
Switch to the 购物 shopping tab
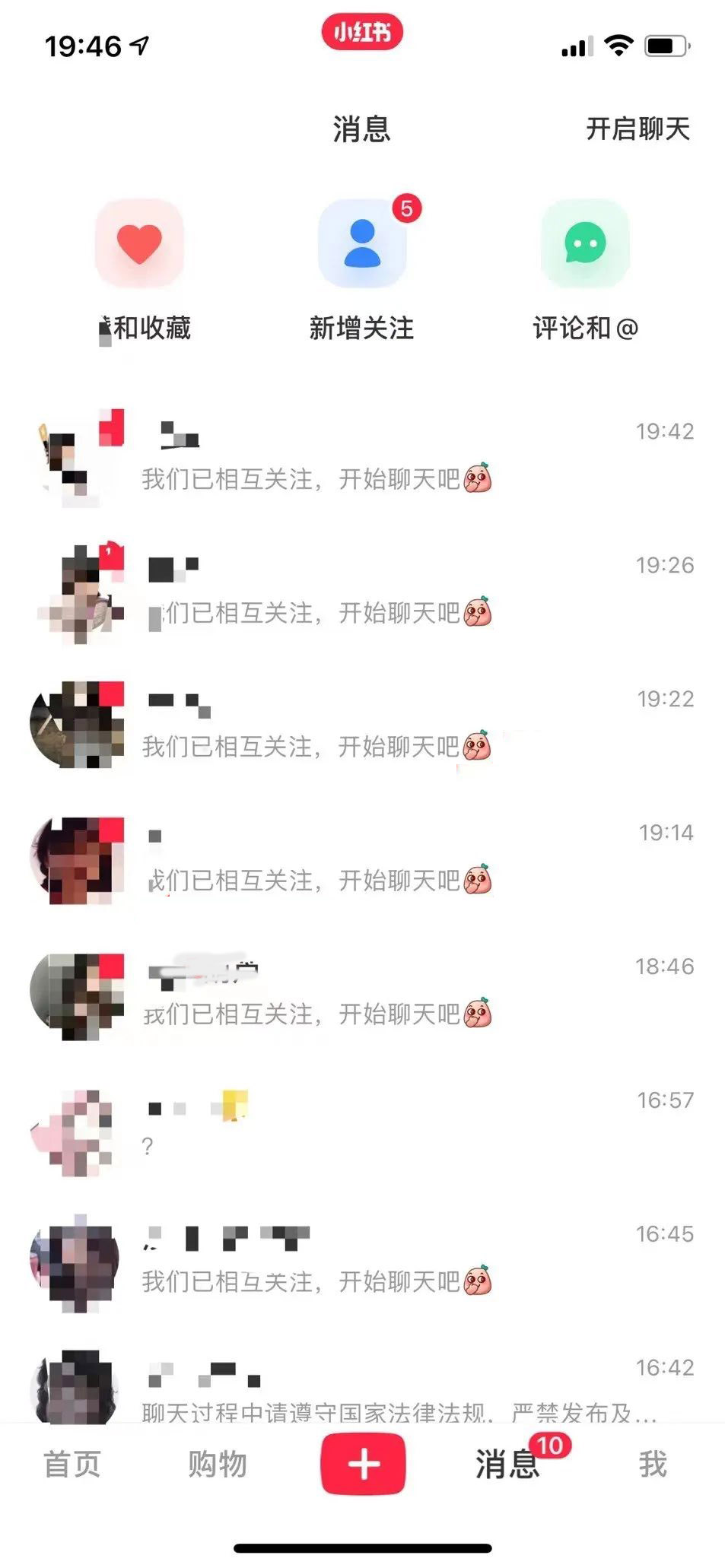pos(218,1464)
